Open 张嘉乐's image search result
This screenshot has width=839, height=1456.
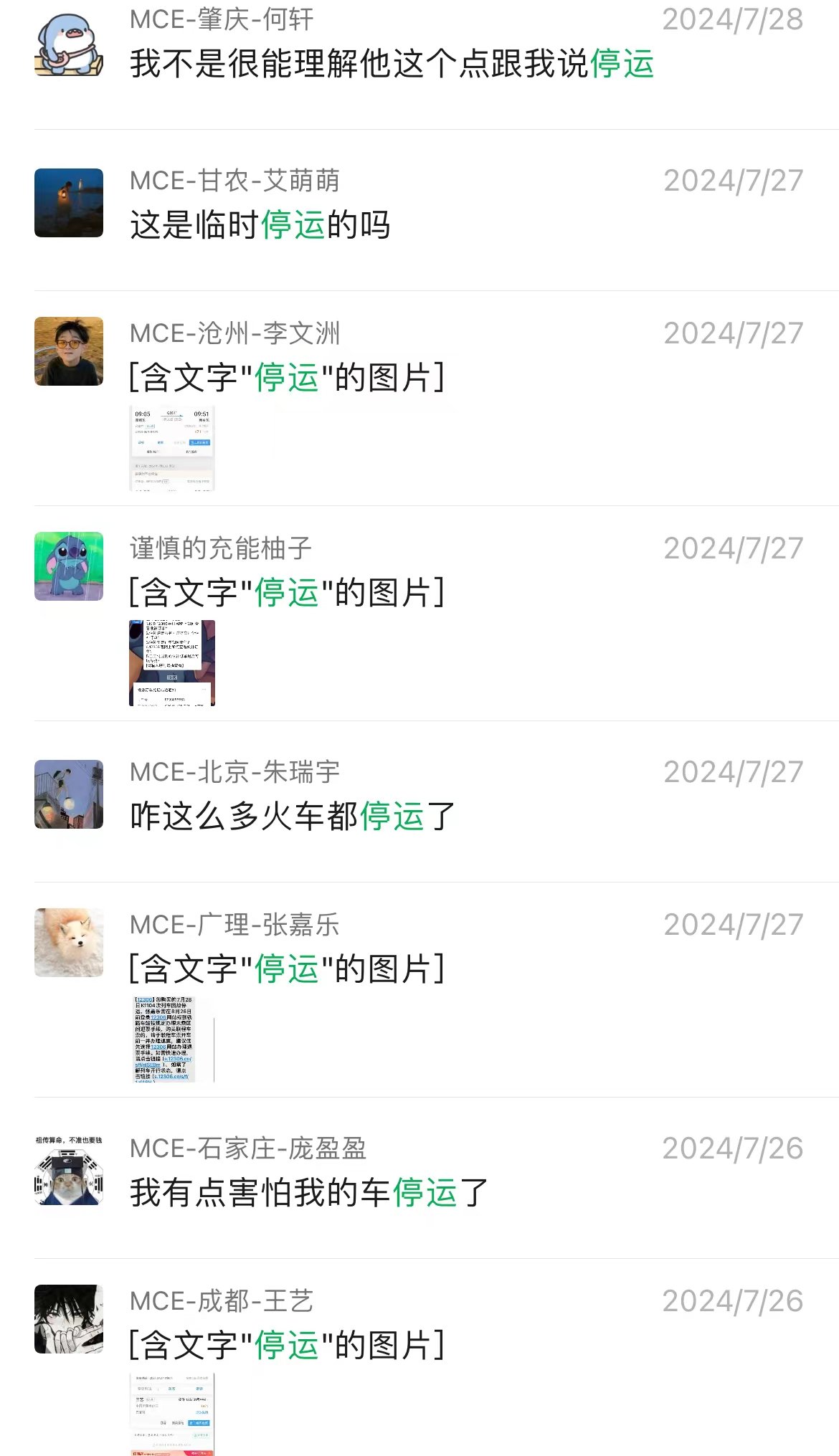tap(172, 1038)
